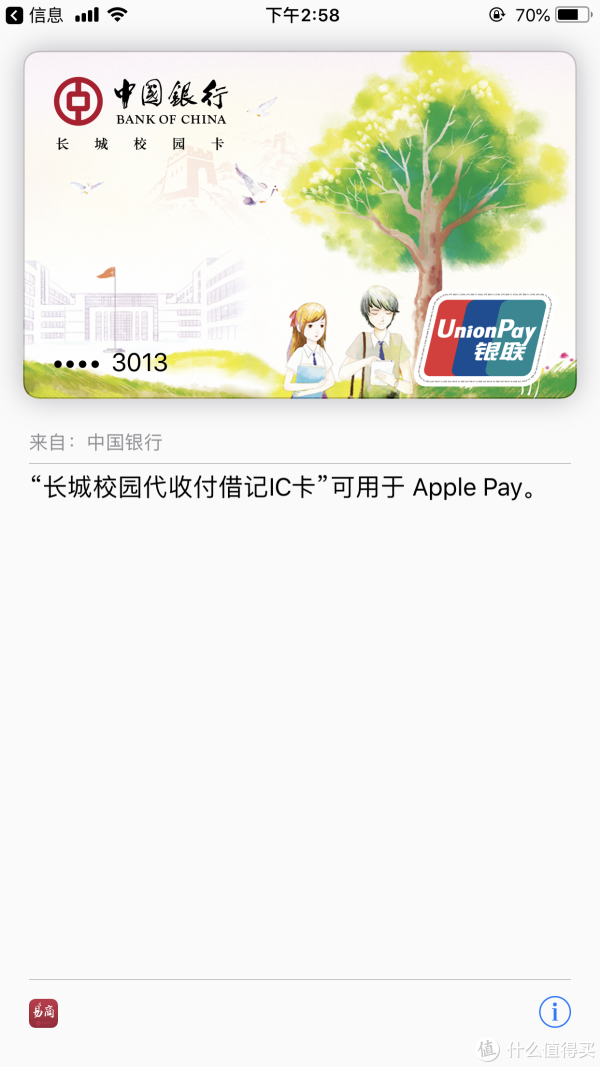Open the card info button
Image resolution: width=600 pixels, height=1067 pixels.
coord(554,1013)
